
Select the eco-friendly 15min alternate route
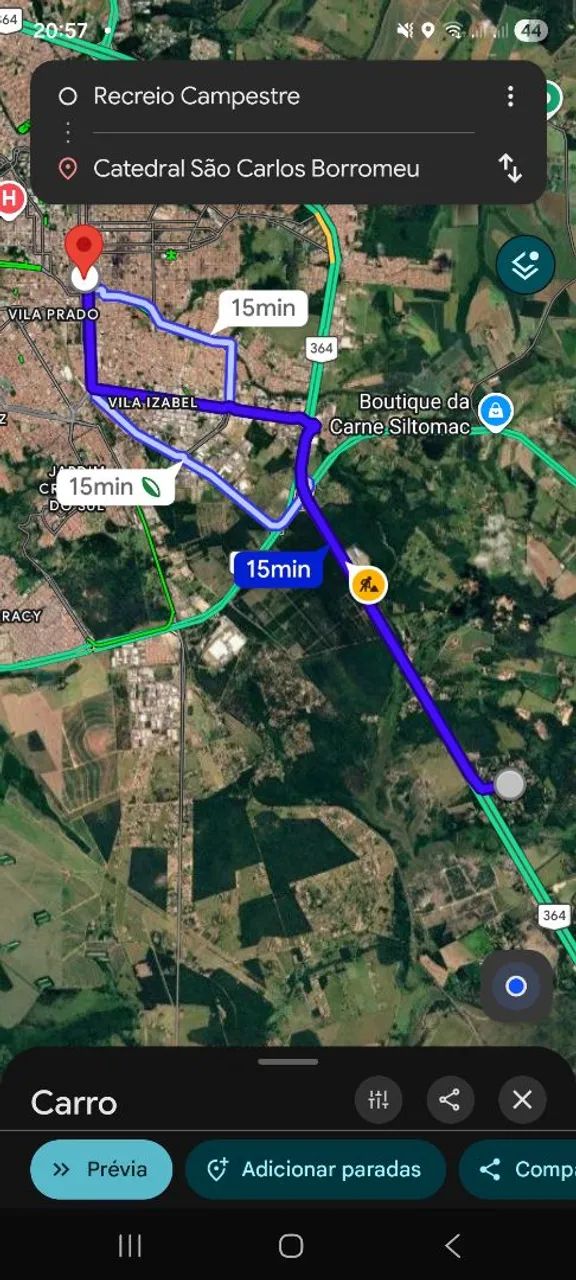click(x=116, y=487)
